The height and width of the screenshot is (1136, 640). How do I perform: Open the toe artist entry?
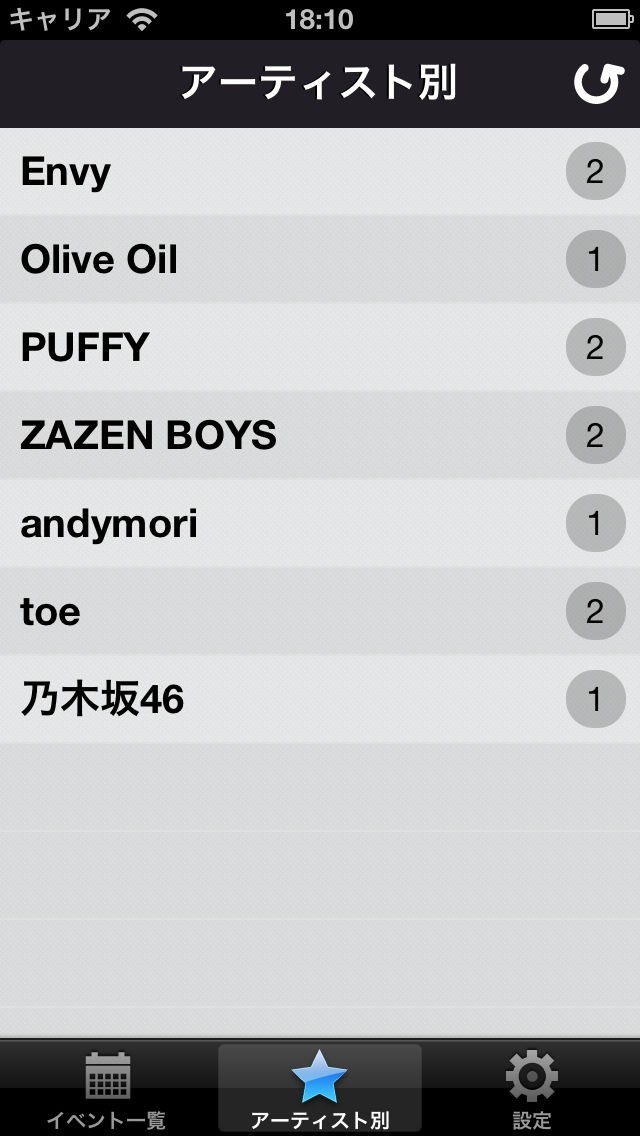320,612
